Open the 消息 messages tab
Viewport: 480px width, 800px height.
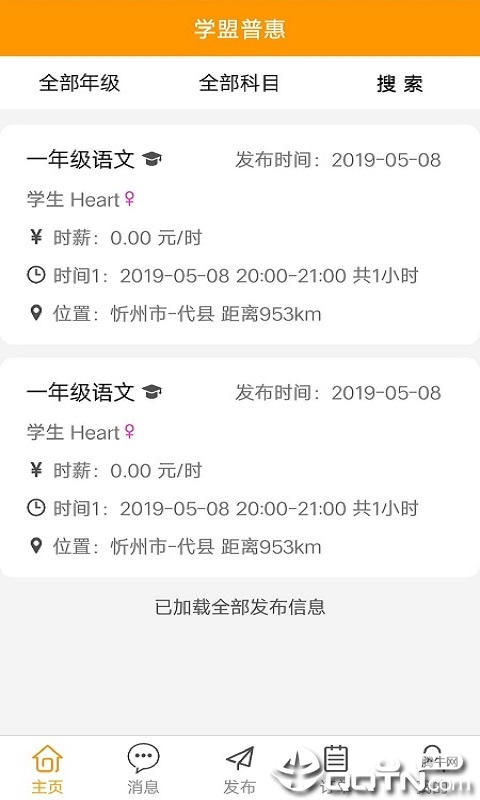click(x=143, y=769)
